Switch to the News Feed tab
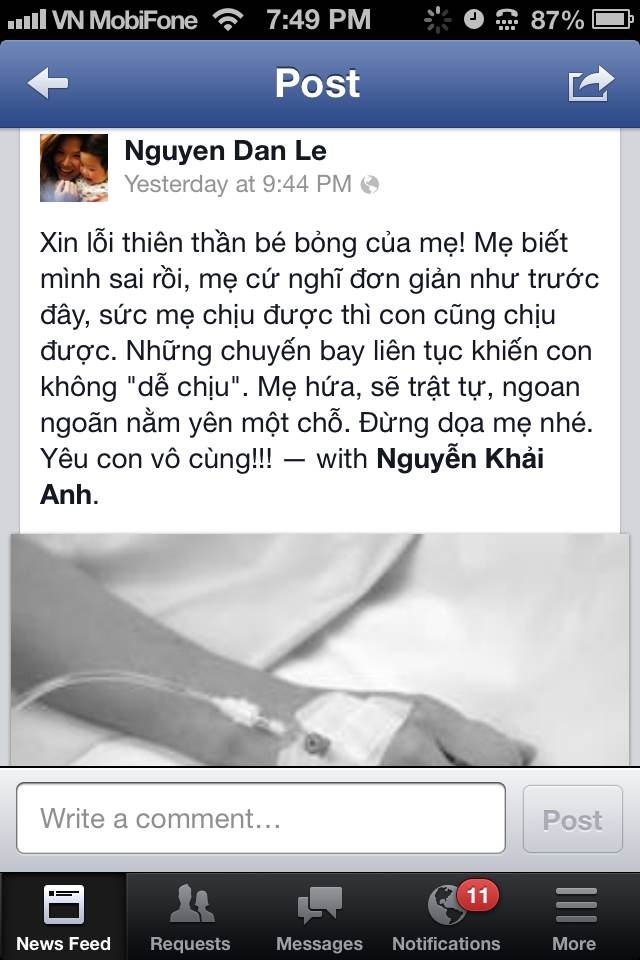Viewport: 640px width, 960px height. pyautogui.click(x=63, y=917)
